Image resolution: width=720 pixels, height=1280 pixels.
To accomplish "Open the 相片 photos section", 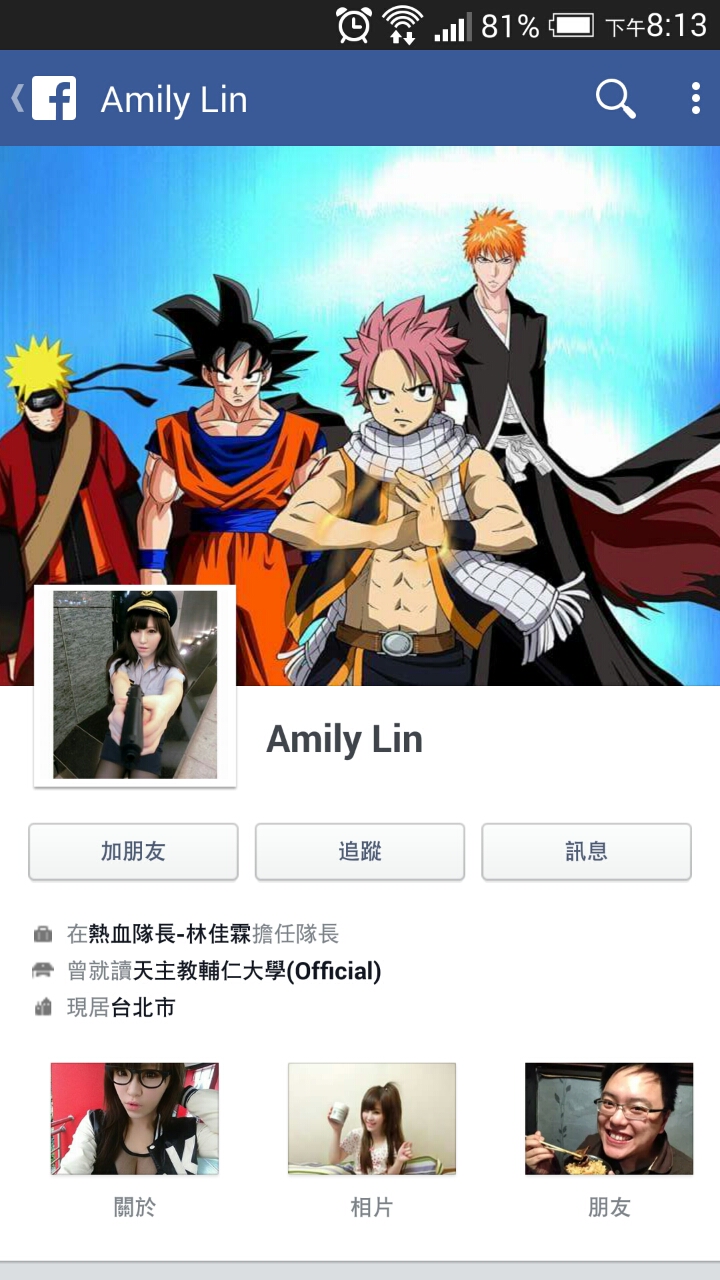I will [x=371, y=1120].
